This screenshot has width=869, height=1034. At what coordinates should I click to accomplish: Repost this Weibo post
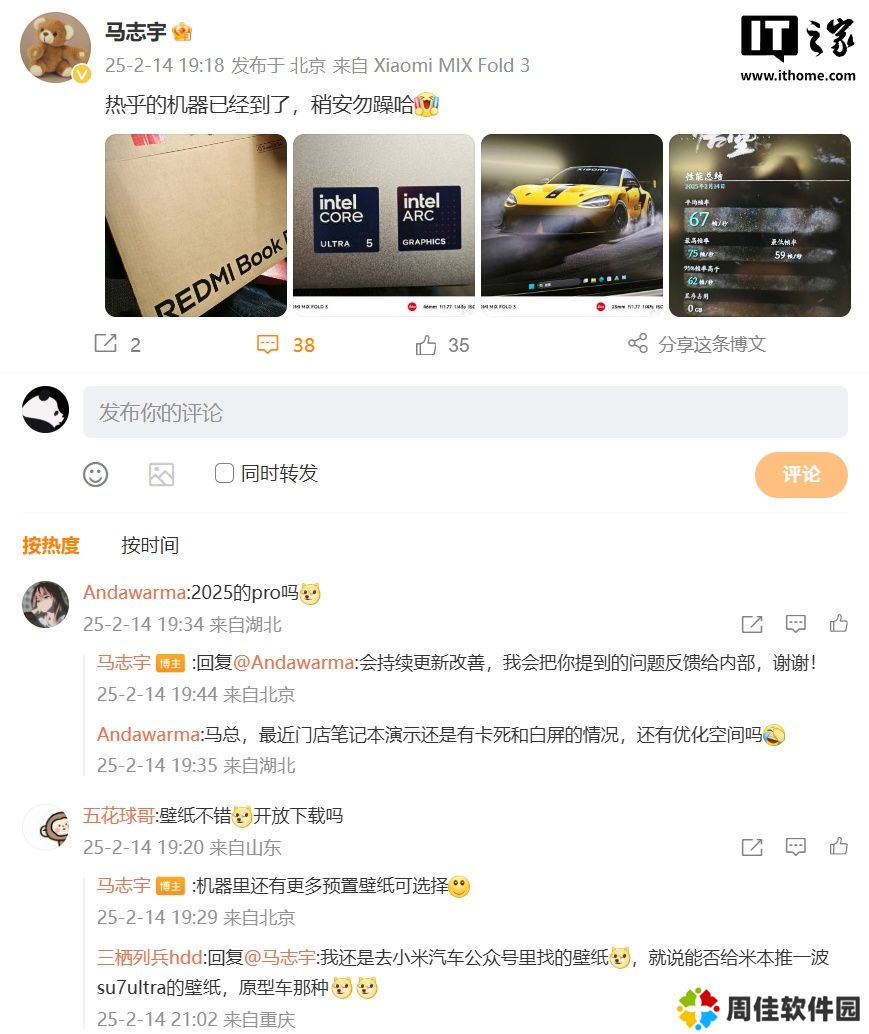(117, 345)
